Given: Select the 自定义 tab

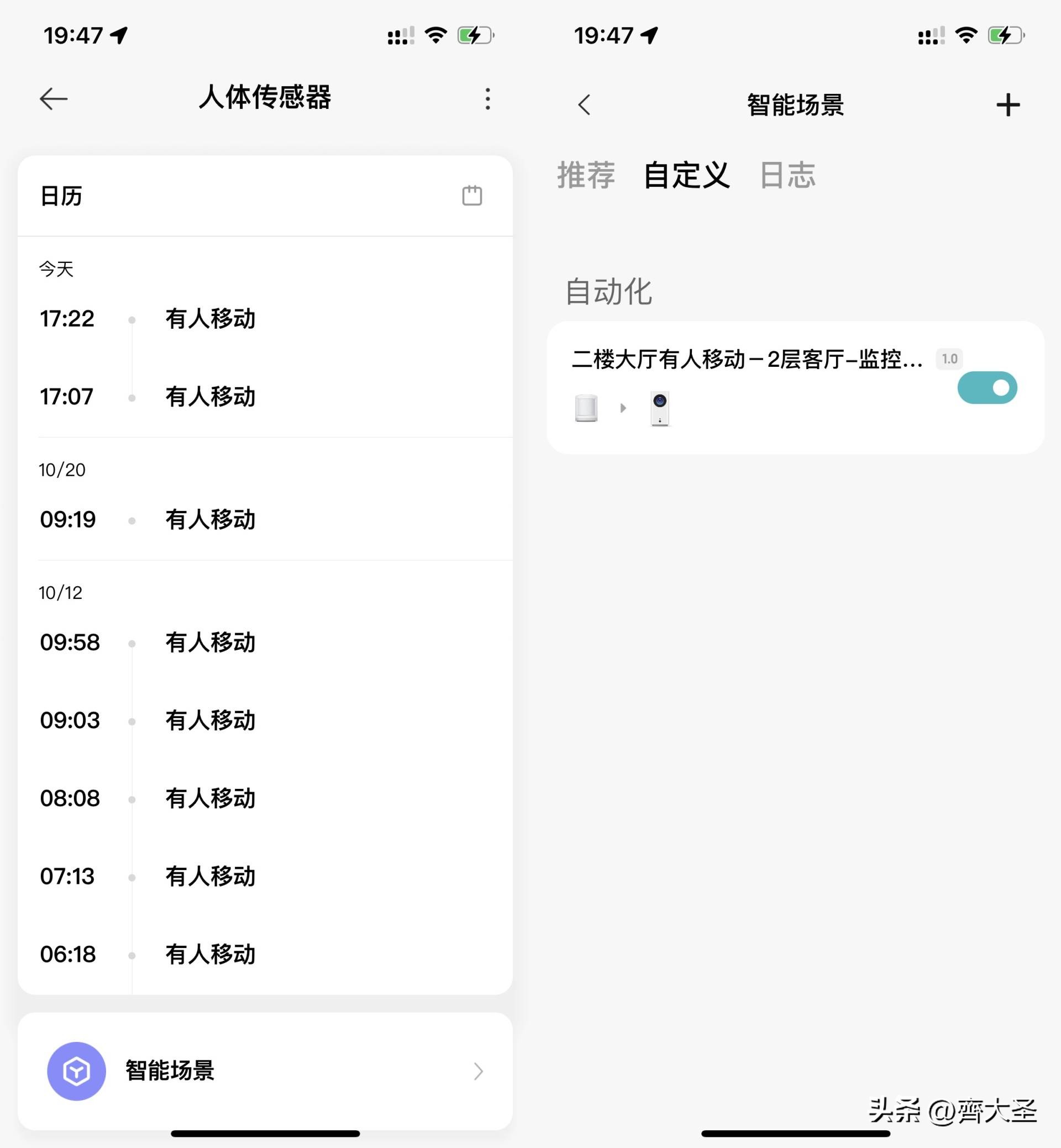Looking at the screenshot, I should [687, 175].
